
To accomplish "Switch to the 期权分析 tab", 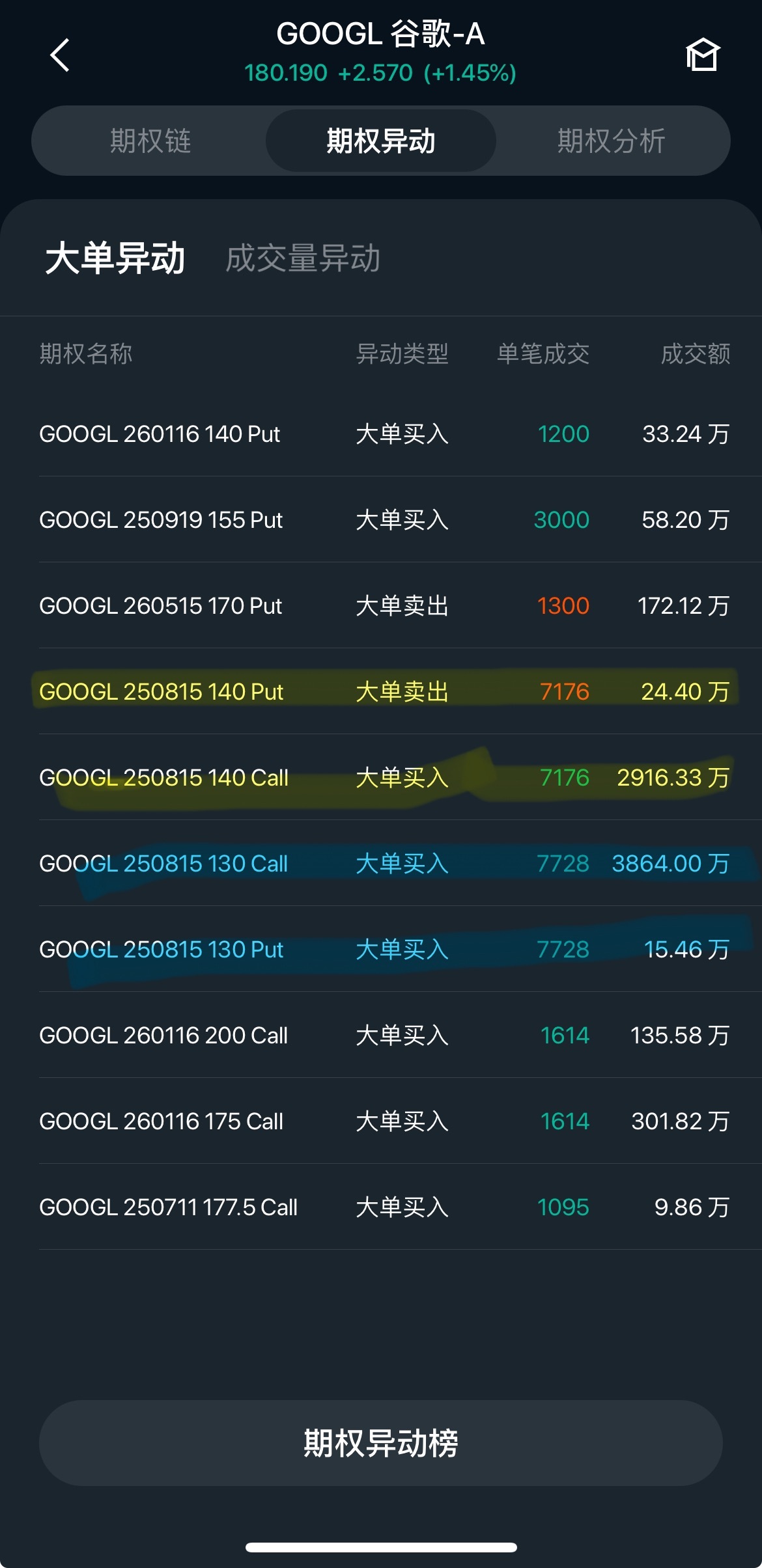I will [611, 141].
